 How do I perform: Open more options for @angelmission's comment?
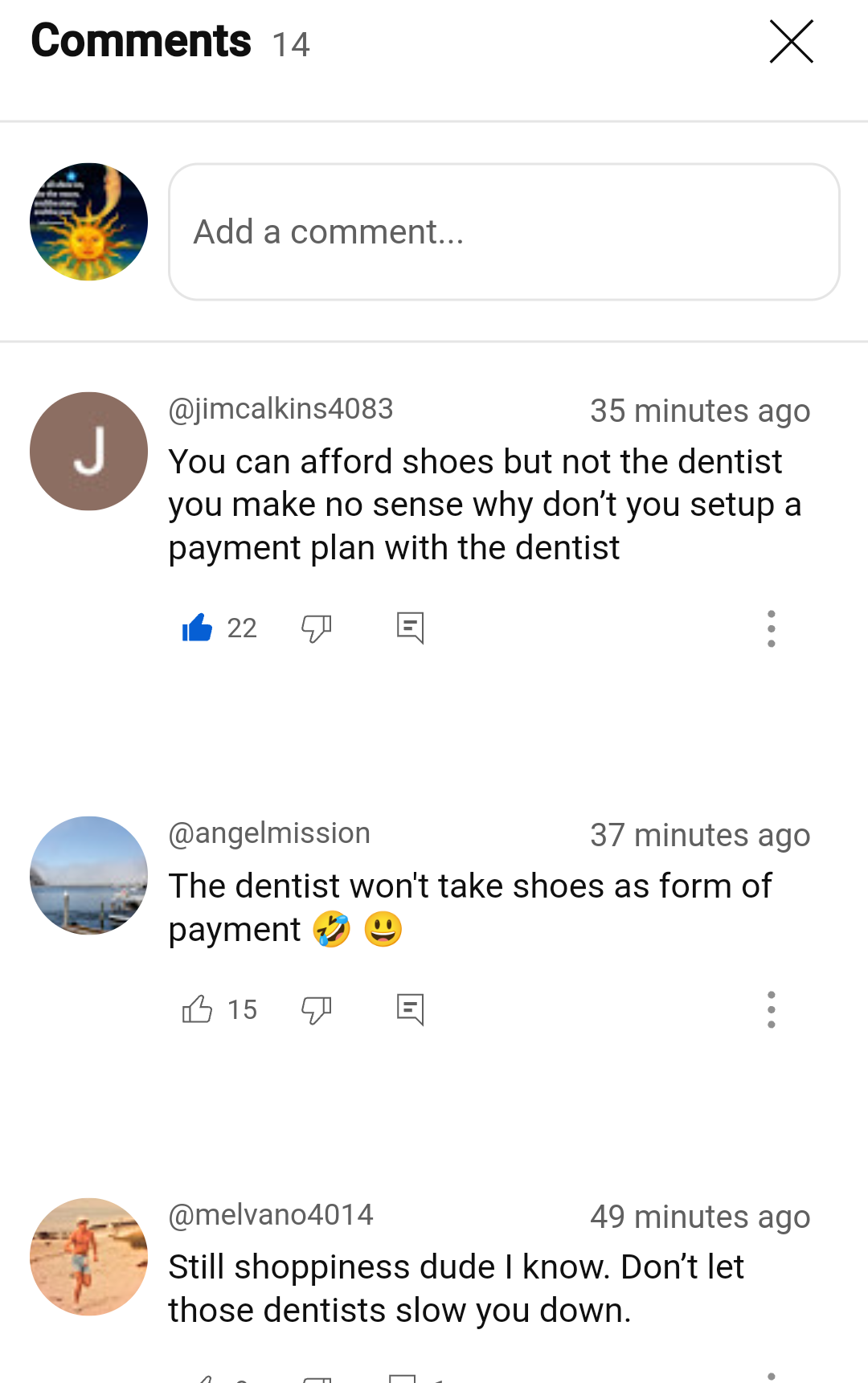click(771, 1010)
